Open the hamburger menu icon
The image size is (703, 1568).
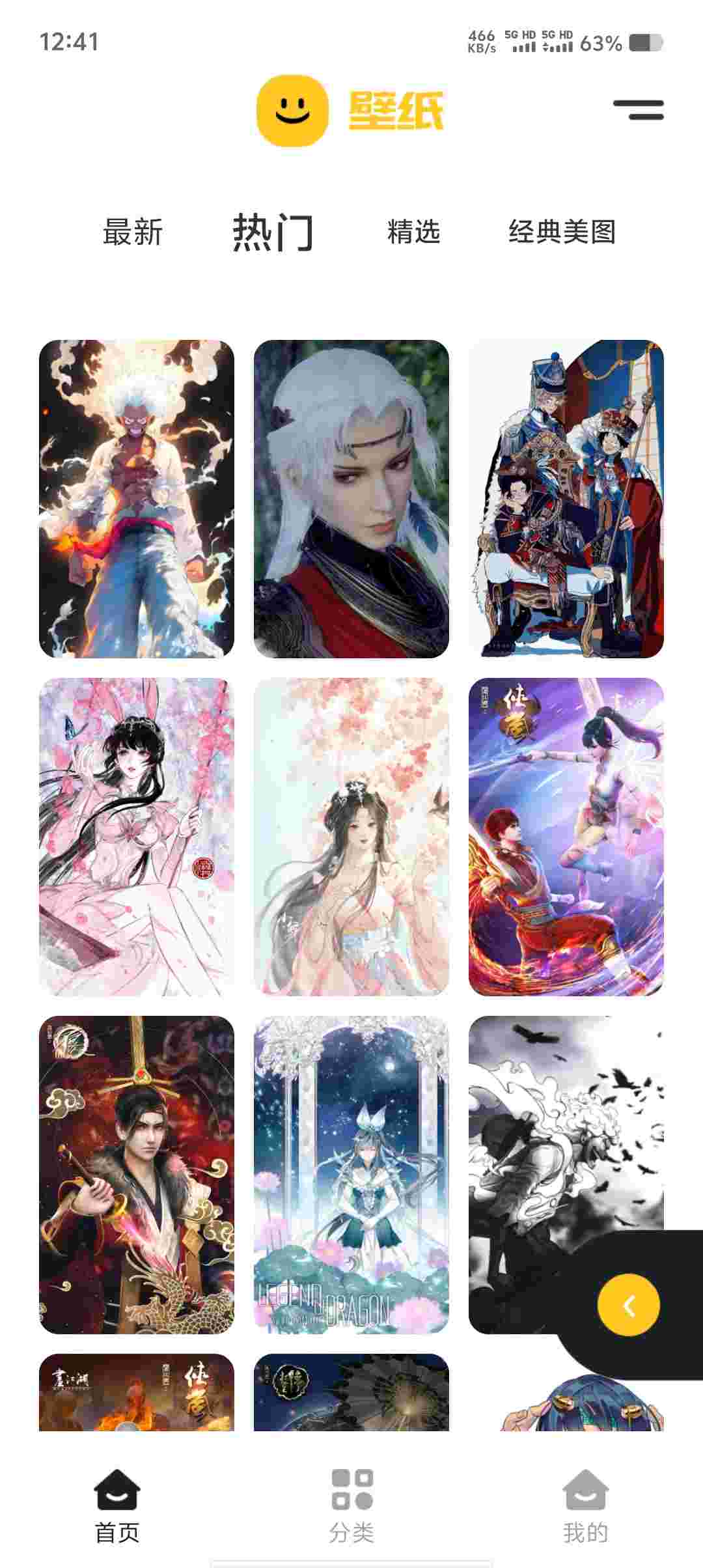638,110
